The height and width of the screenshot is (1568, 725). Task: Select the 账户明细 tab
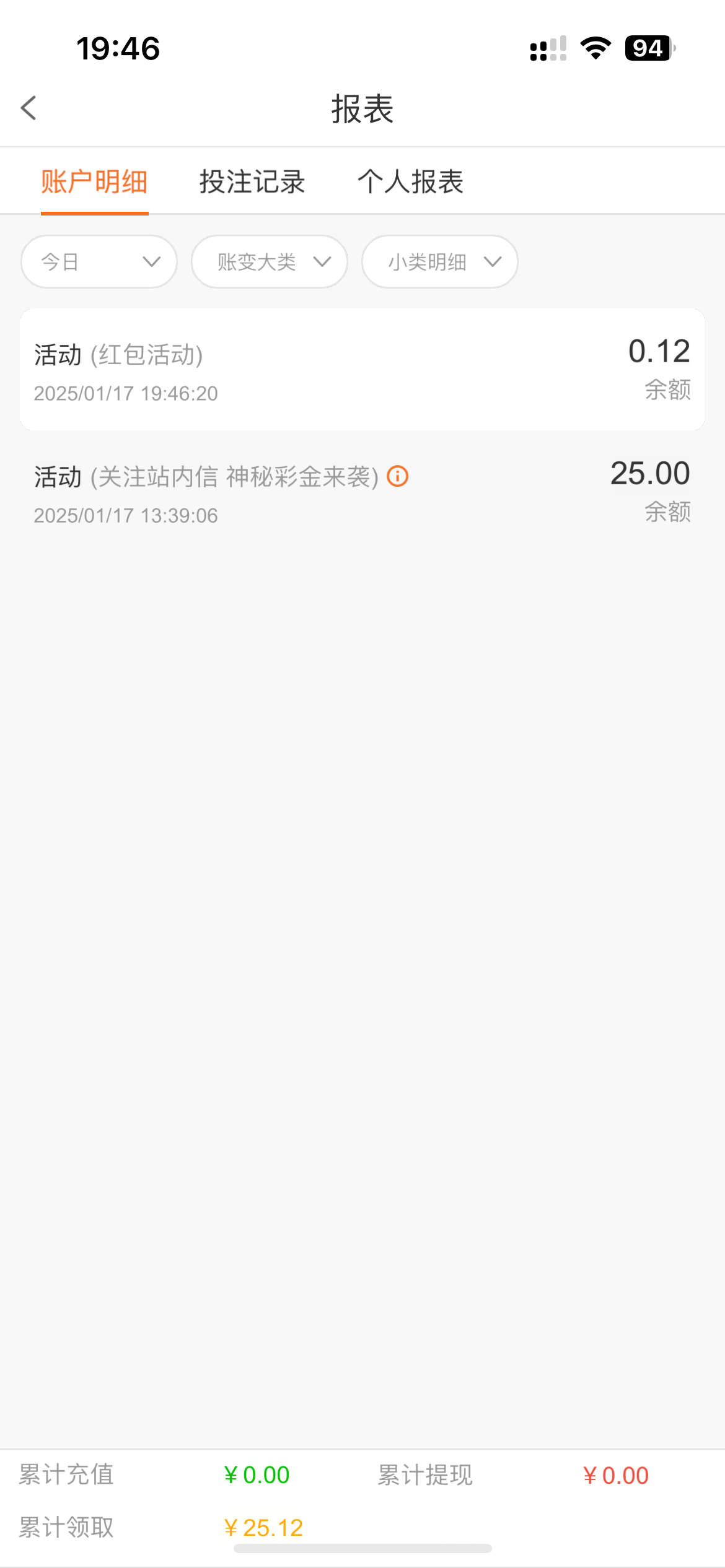(x=94, y=182)
